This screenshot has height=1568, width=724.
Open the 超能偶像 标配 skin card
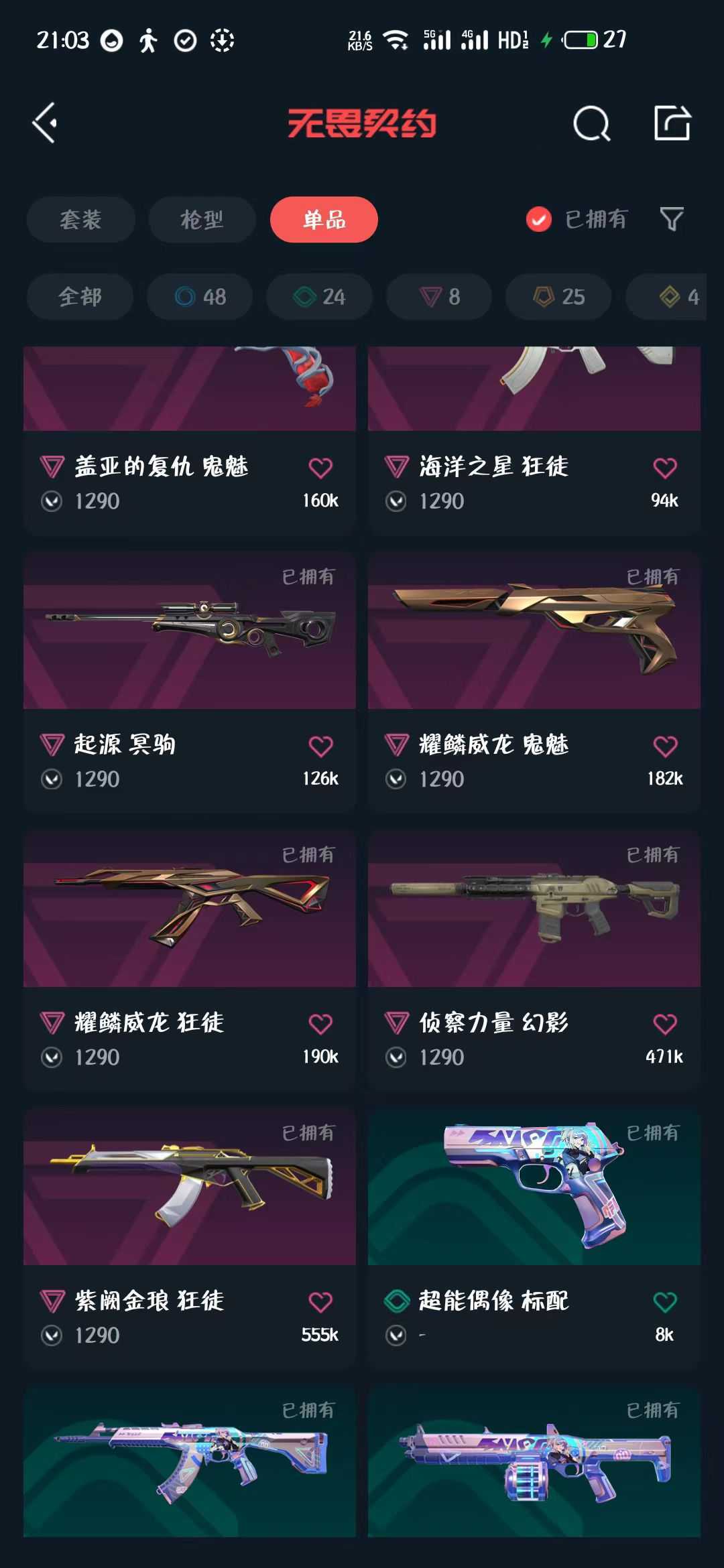tap(534, 1238)
